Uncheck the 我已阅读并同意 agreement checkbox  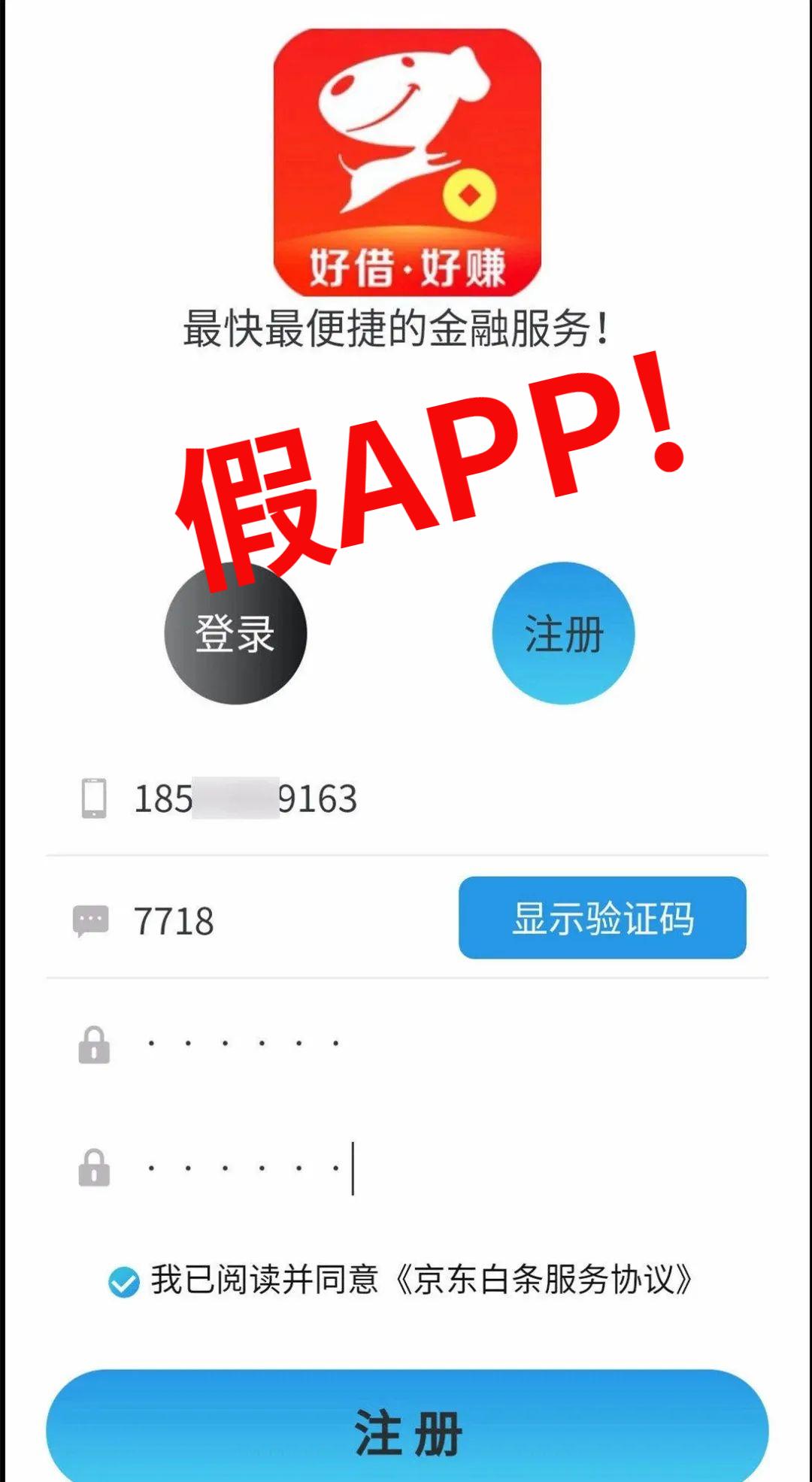click(124, 1282)
